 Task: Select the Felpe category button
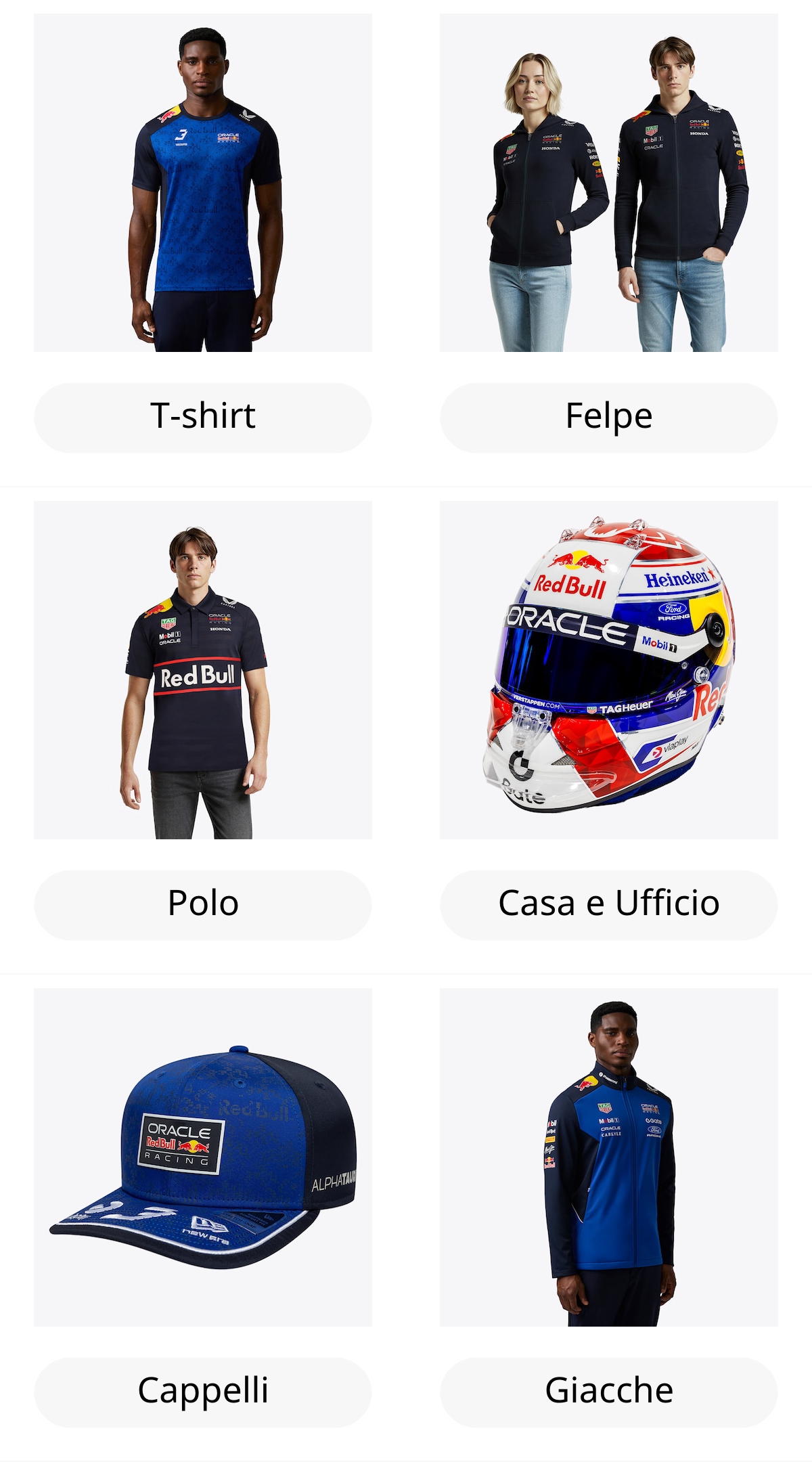tap(609, 417)
